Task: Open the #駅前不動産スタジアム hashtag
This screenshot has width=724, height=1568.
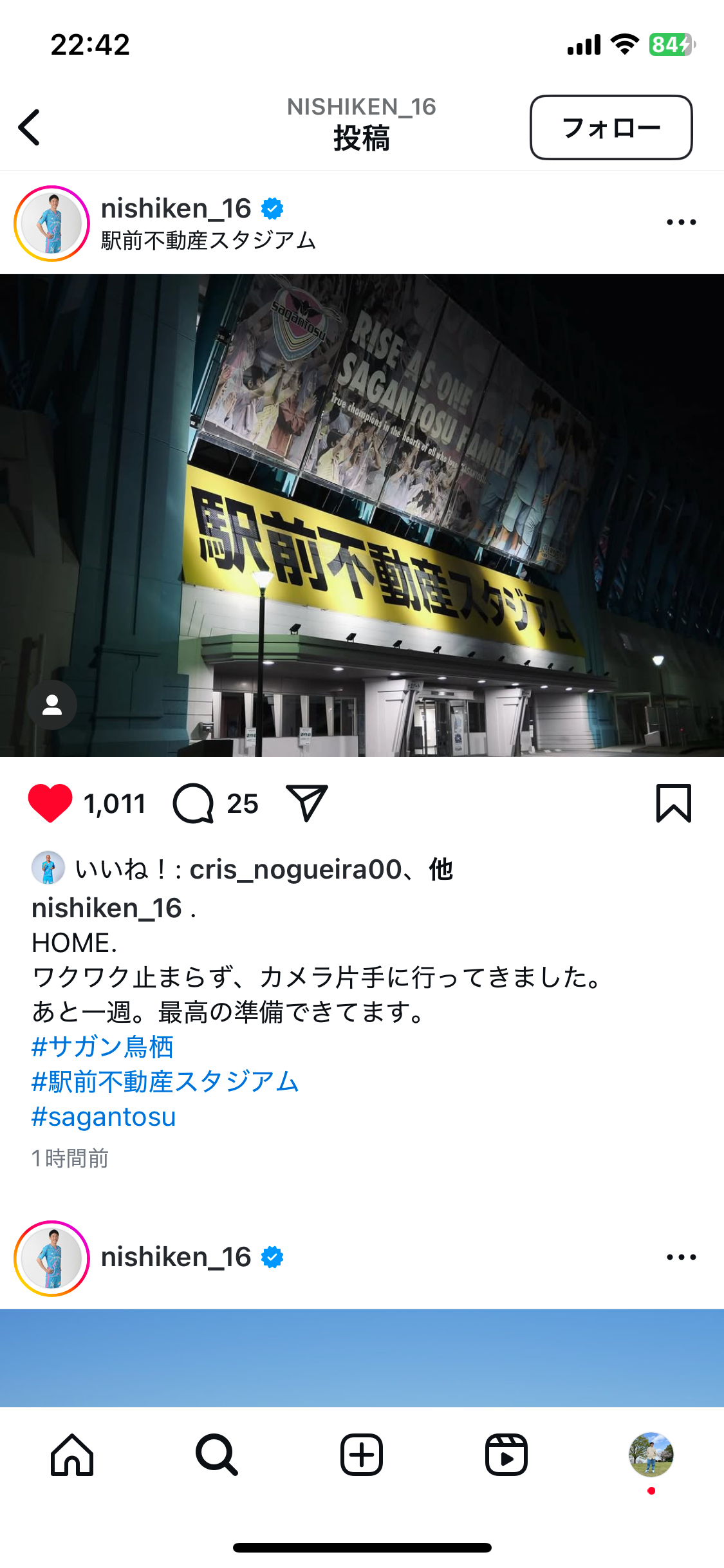Action: [165, 1081]
